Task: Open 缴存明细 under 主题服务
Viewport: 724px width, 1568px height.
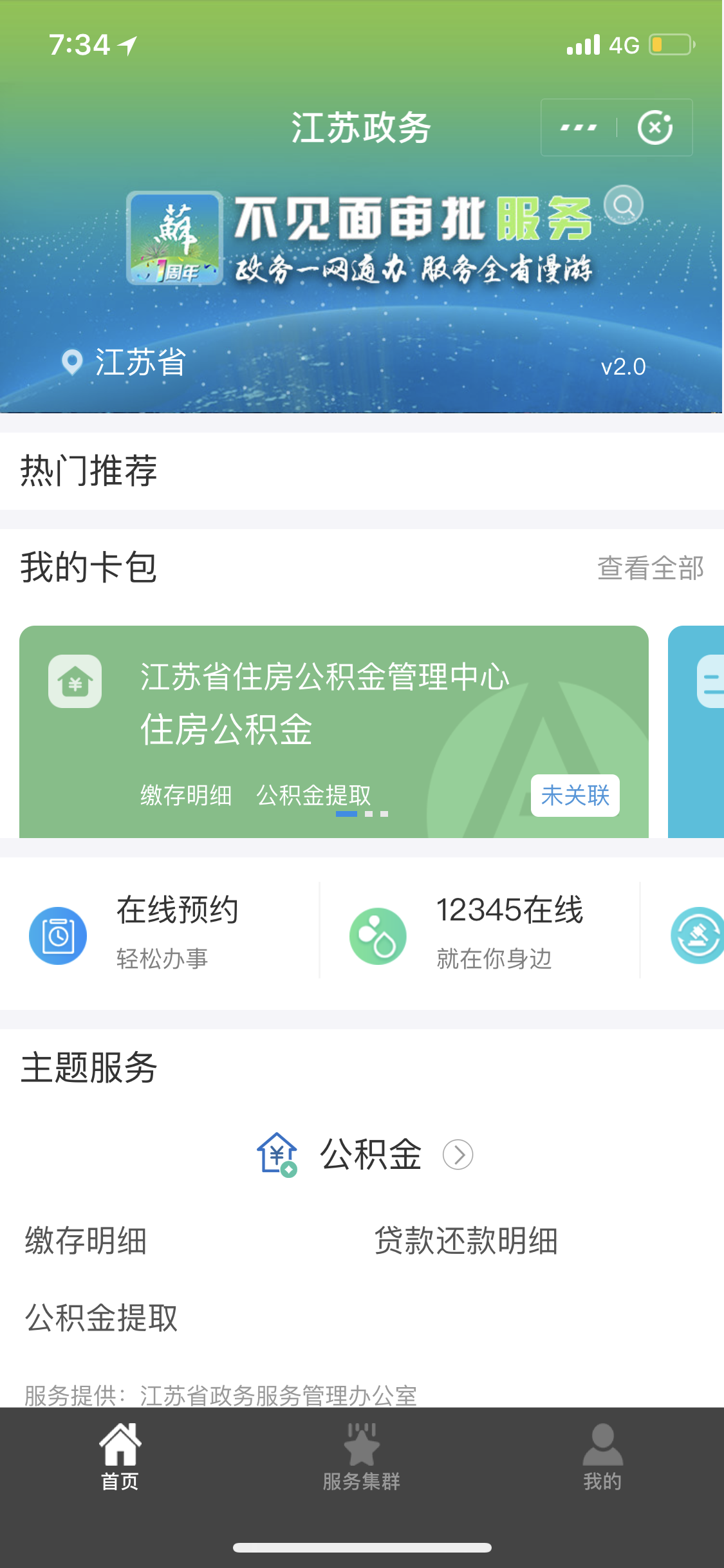Action: 86,1241
